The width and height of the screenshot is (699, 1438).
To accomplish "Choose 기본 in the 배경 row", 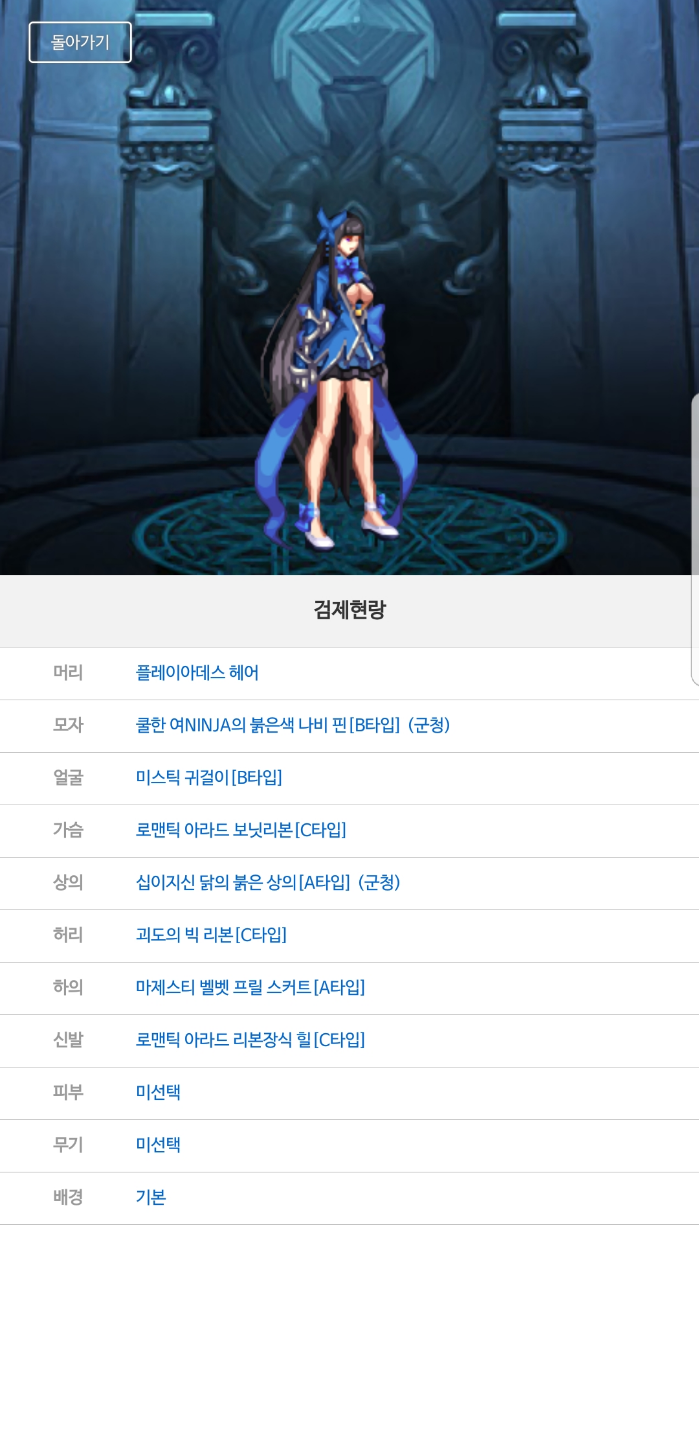I will 151,1197.
